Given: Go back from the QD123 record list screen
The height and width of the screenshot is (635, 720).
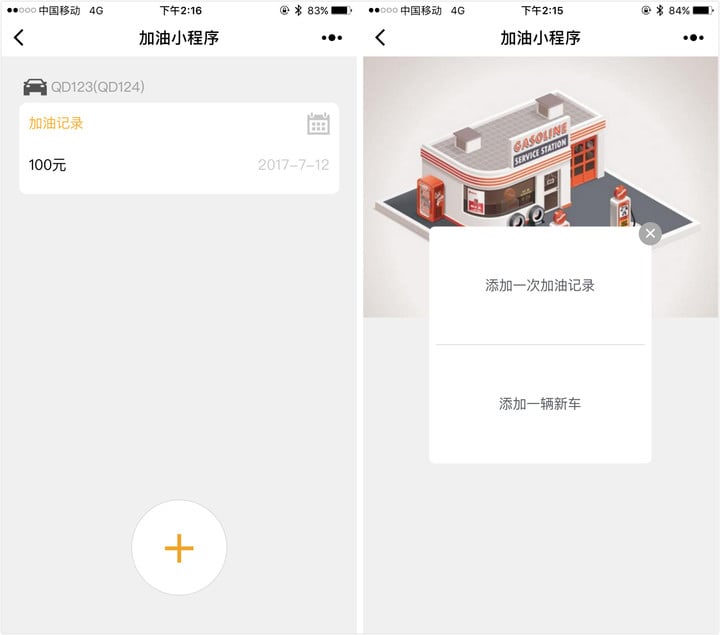Looking at the screenshot, I should click(x=19, y=38).
